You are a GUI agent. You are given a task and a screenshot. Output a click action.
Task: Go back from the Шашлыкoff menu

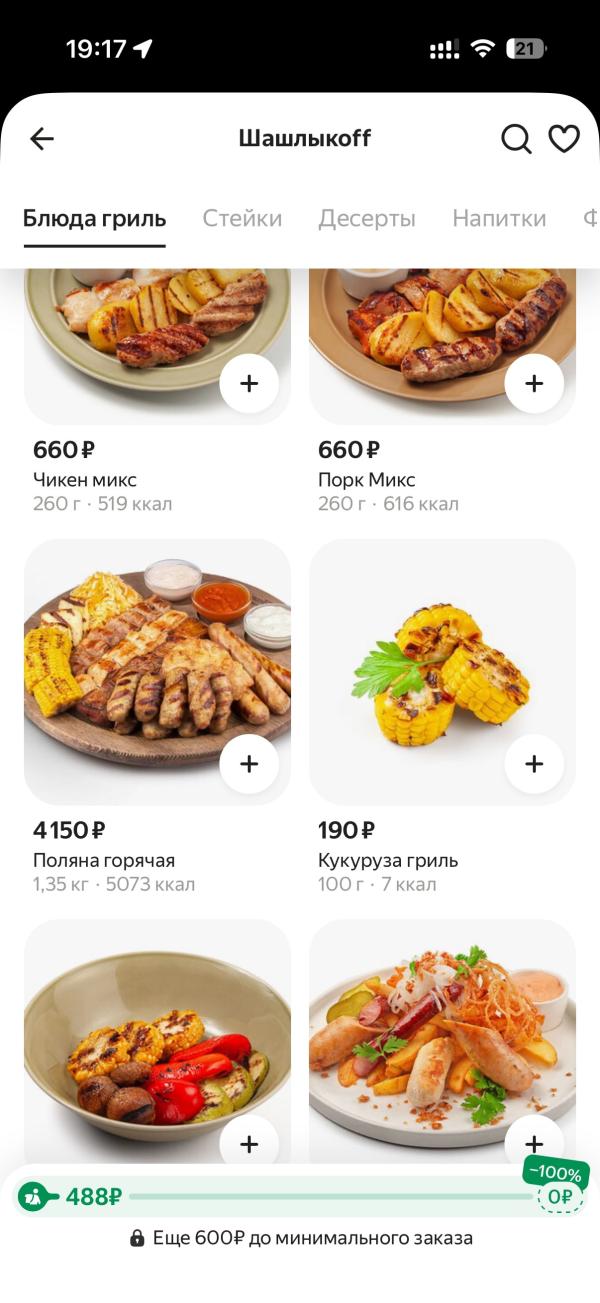tap(42, 139)
